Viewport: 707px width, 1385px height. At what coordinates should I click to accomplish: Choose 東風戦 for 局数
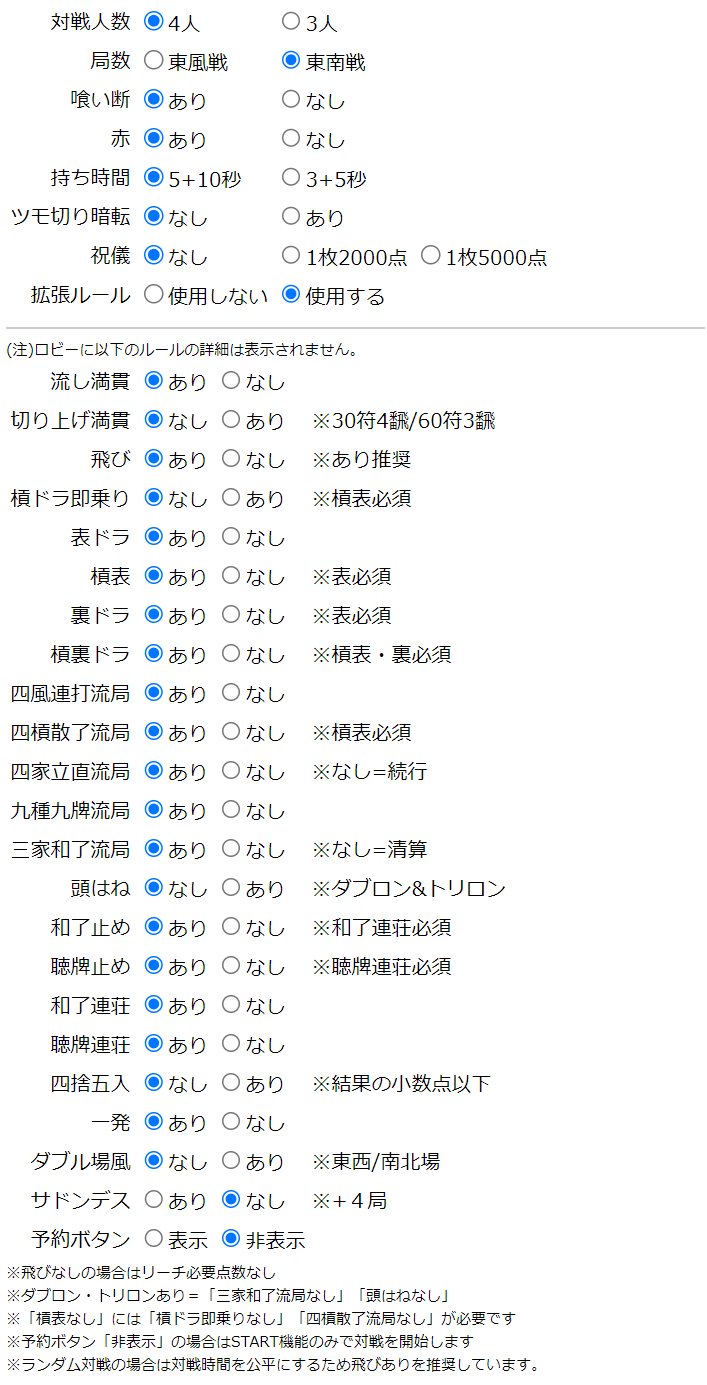coord(154,60)
